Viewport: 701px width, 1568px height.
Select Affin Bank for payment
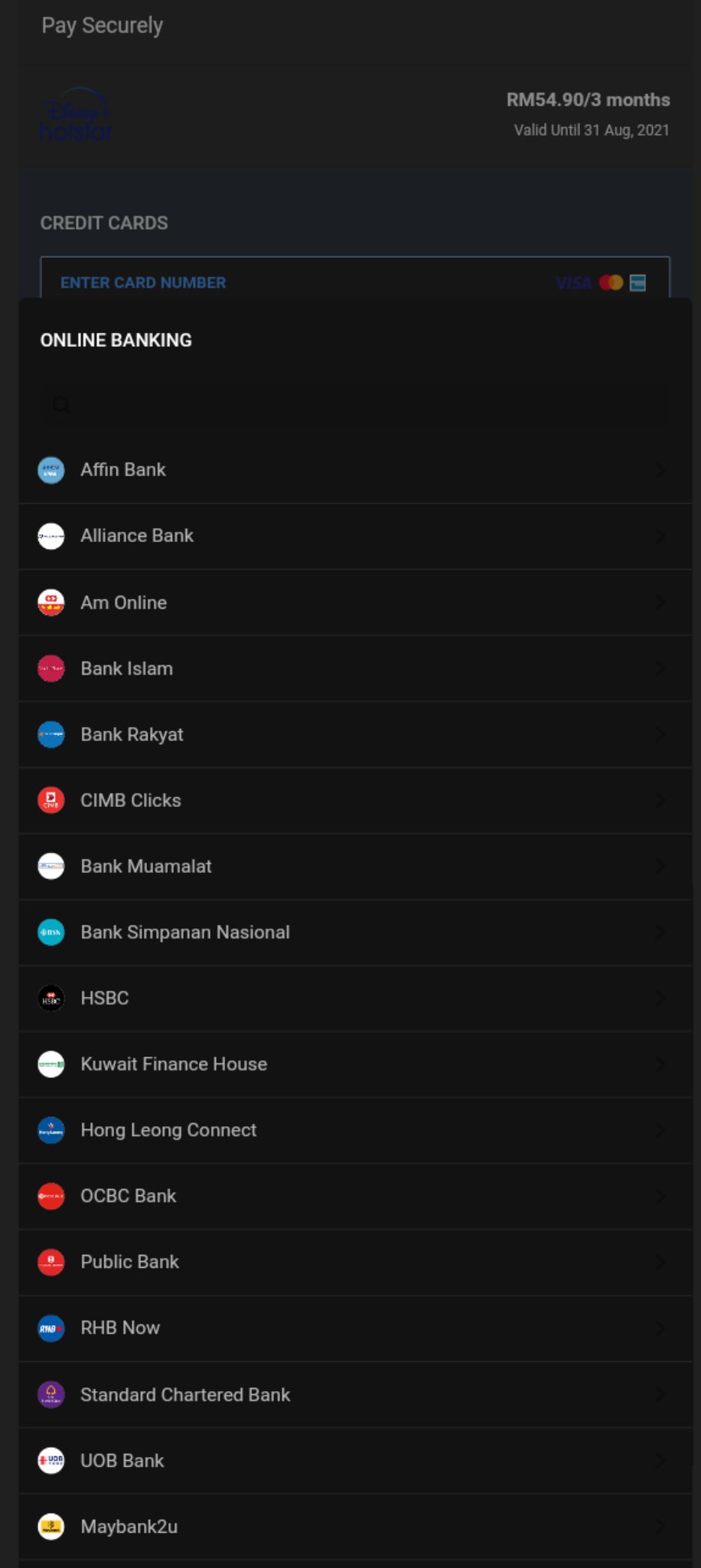[355, 469]
